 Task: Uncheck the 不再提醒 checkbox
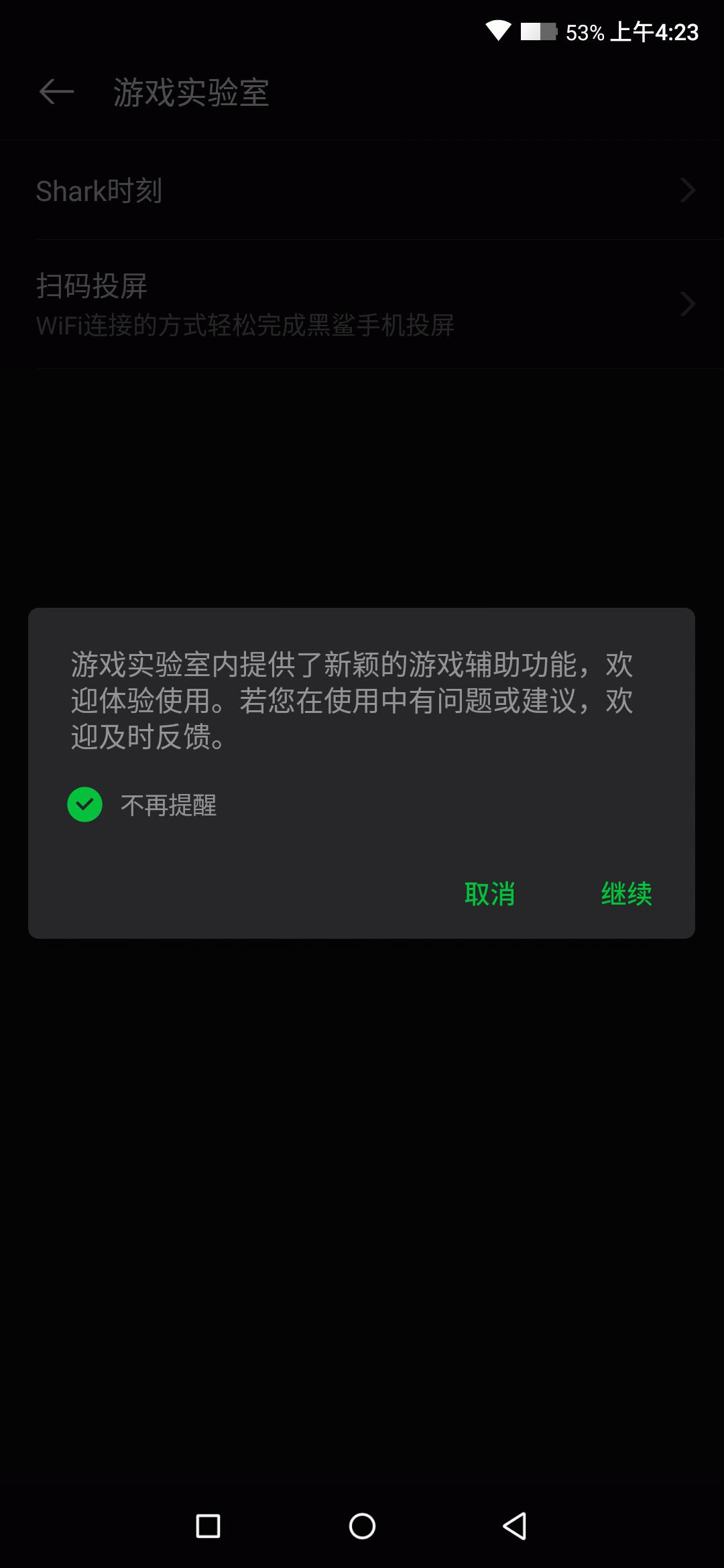tap(85, 804)
